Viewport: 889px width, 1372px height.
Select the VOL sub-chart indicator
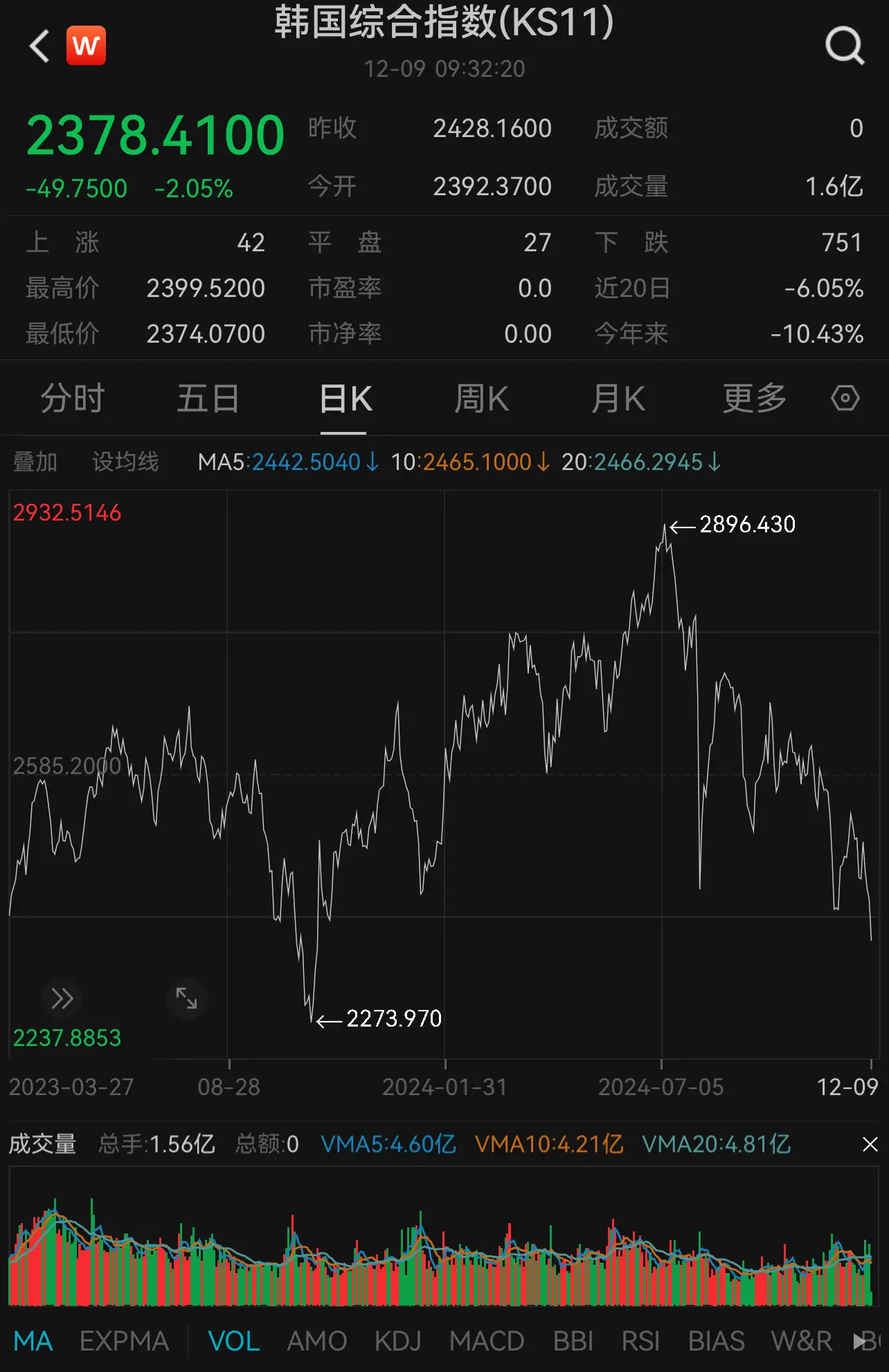pyautogui.click(x=234, y=1341)
